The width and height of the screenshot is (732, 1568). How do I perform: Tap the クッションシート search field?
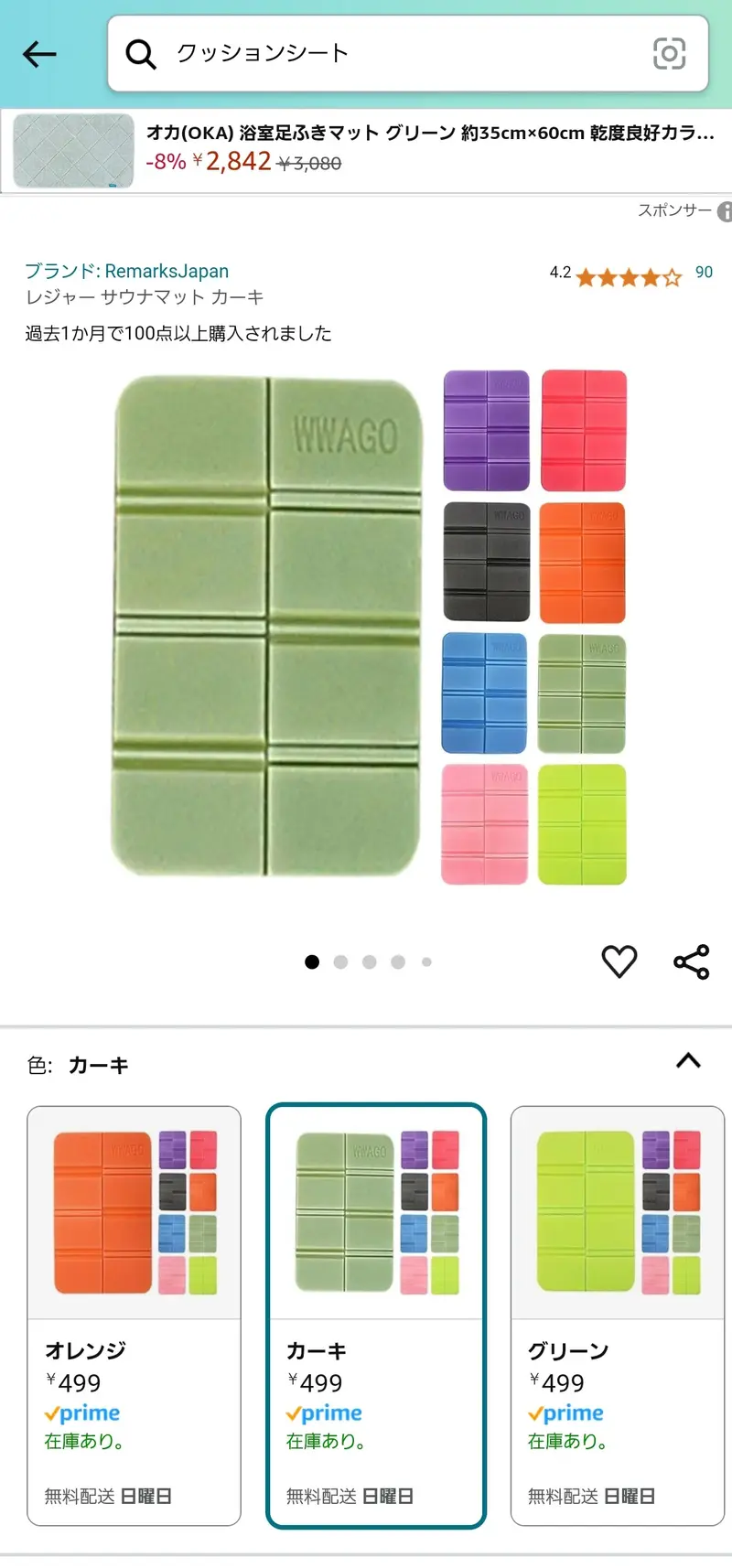pyautogui.click(x=384, y=54)
